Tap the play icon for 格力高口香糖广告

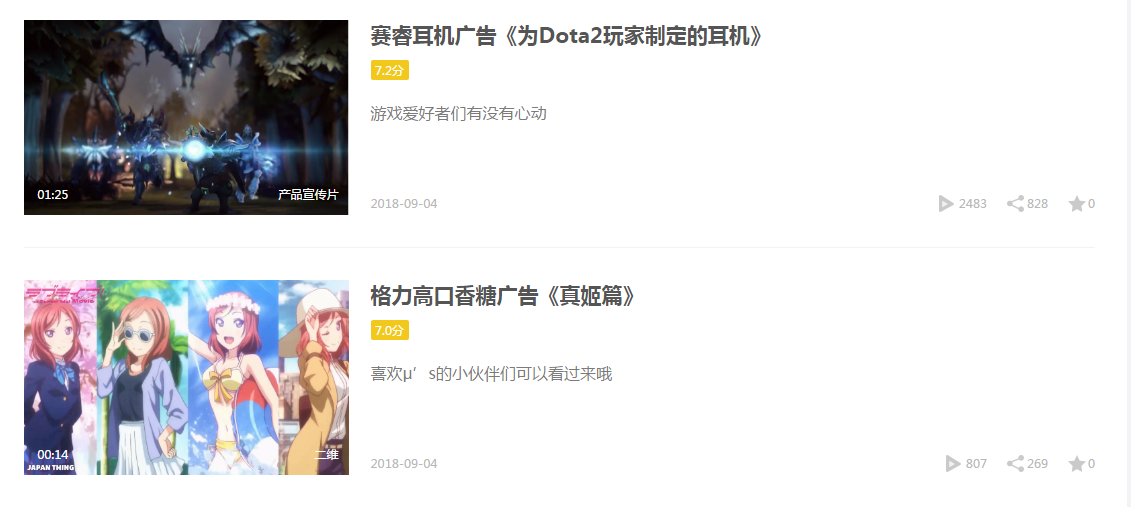click(x=953, y=464)
